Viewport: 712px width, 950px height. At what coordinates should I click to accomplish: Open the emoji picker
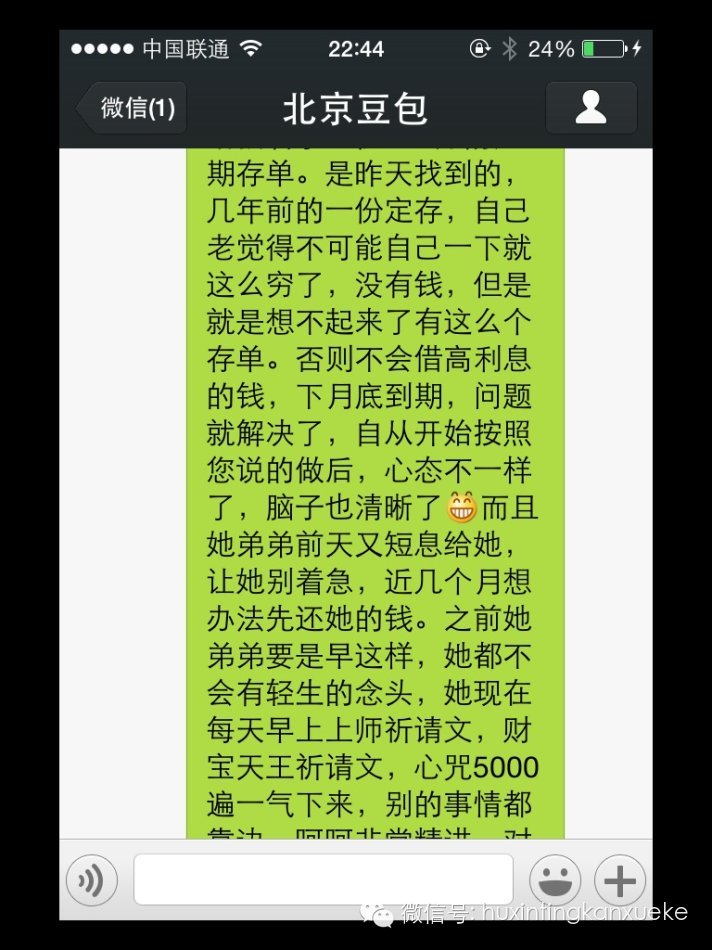(555, 880)
